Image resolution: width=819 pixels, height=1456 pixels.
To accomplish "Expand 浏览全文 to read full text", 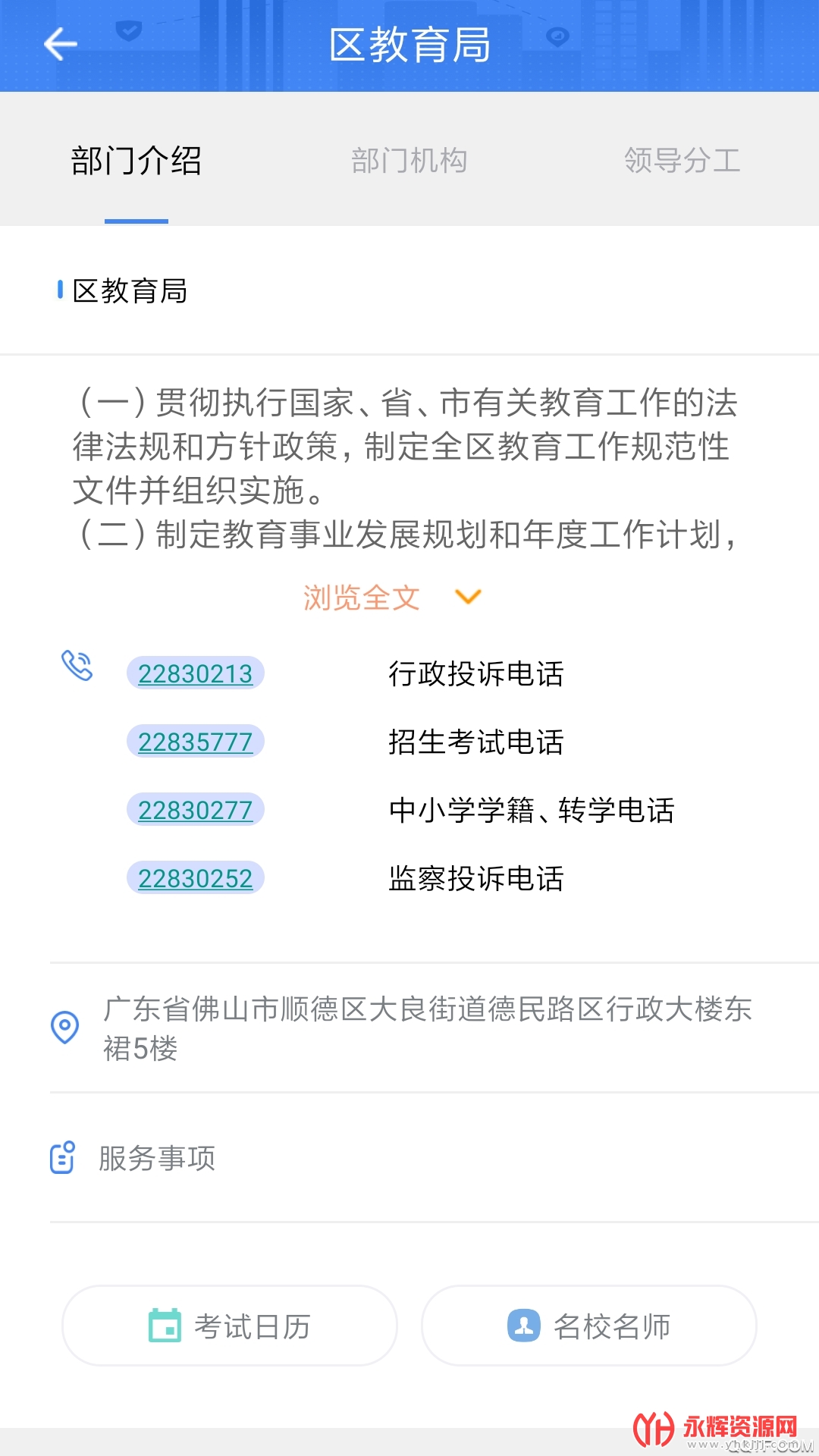I will click(391, 598).
